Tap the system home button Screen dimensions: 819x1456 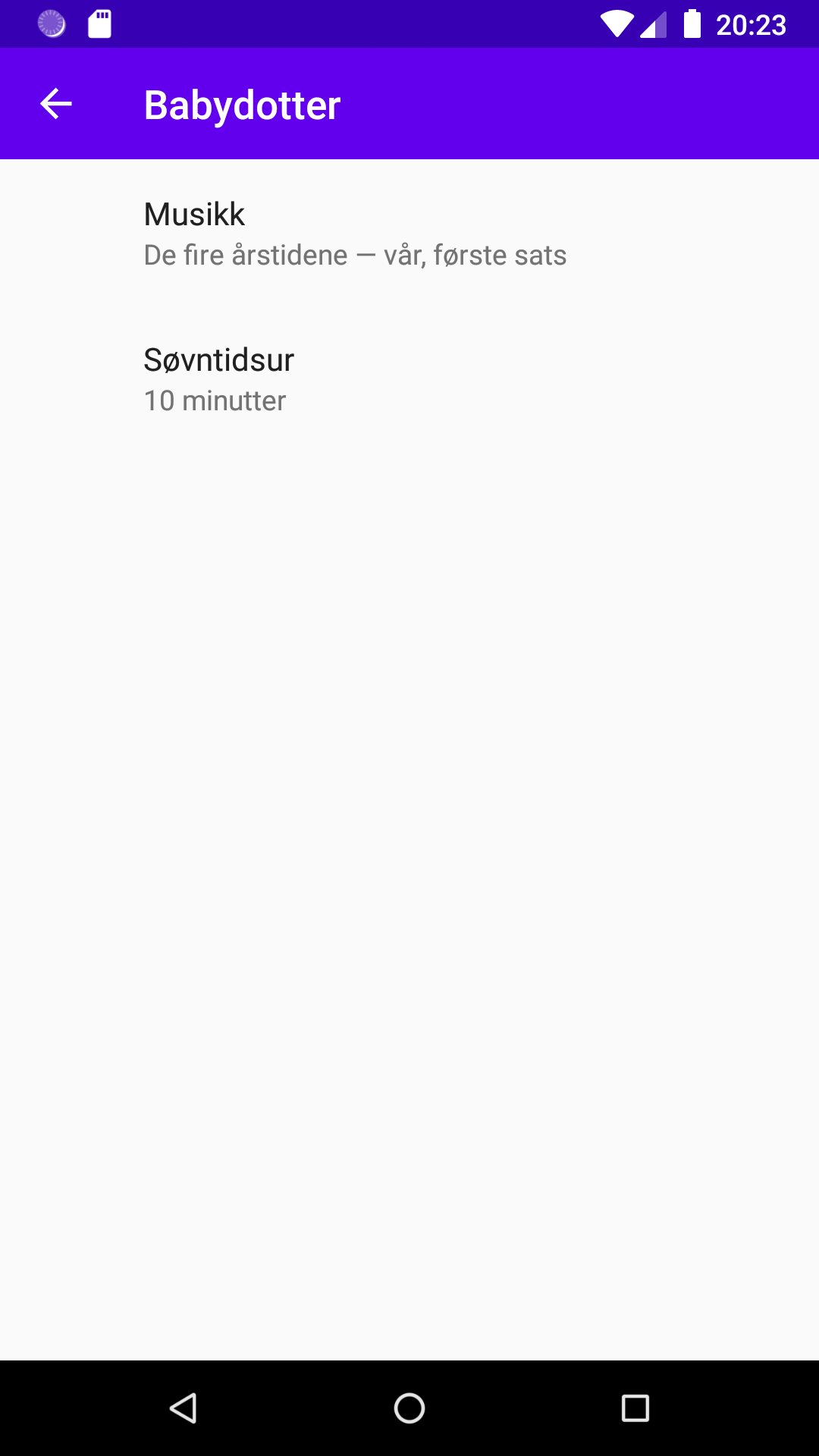coord(409,1408)
